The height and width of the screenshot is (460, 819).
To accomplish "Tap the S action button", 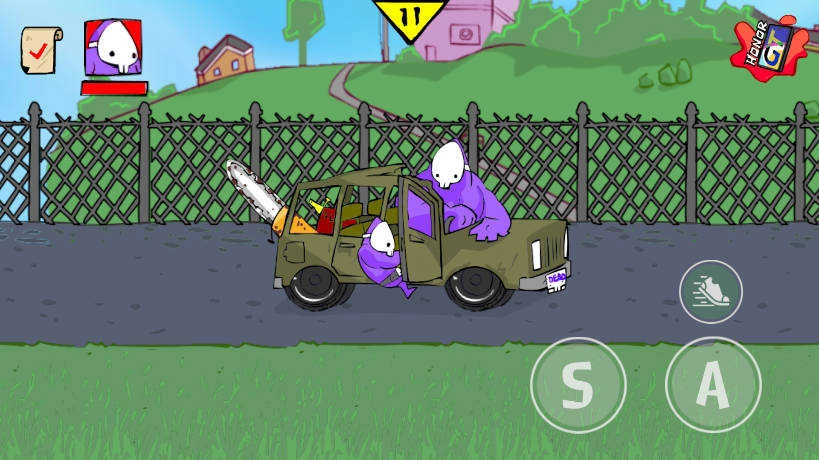I will (x=578, y=385).
